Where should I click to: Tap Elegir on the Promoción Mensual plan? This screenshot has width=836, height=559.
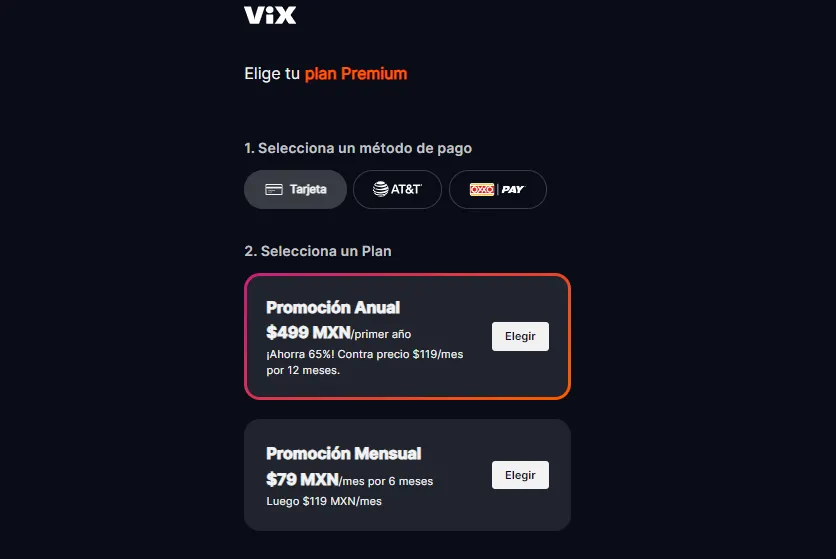click(520, 475)
